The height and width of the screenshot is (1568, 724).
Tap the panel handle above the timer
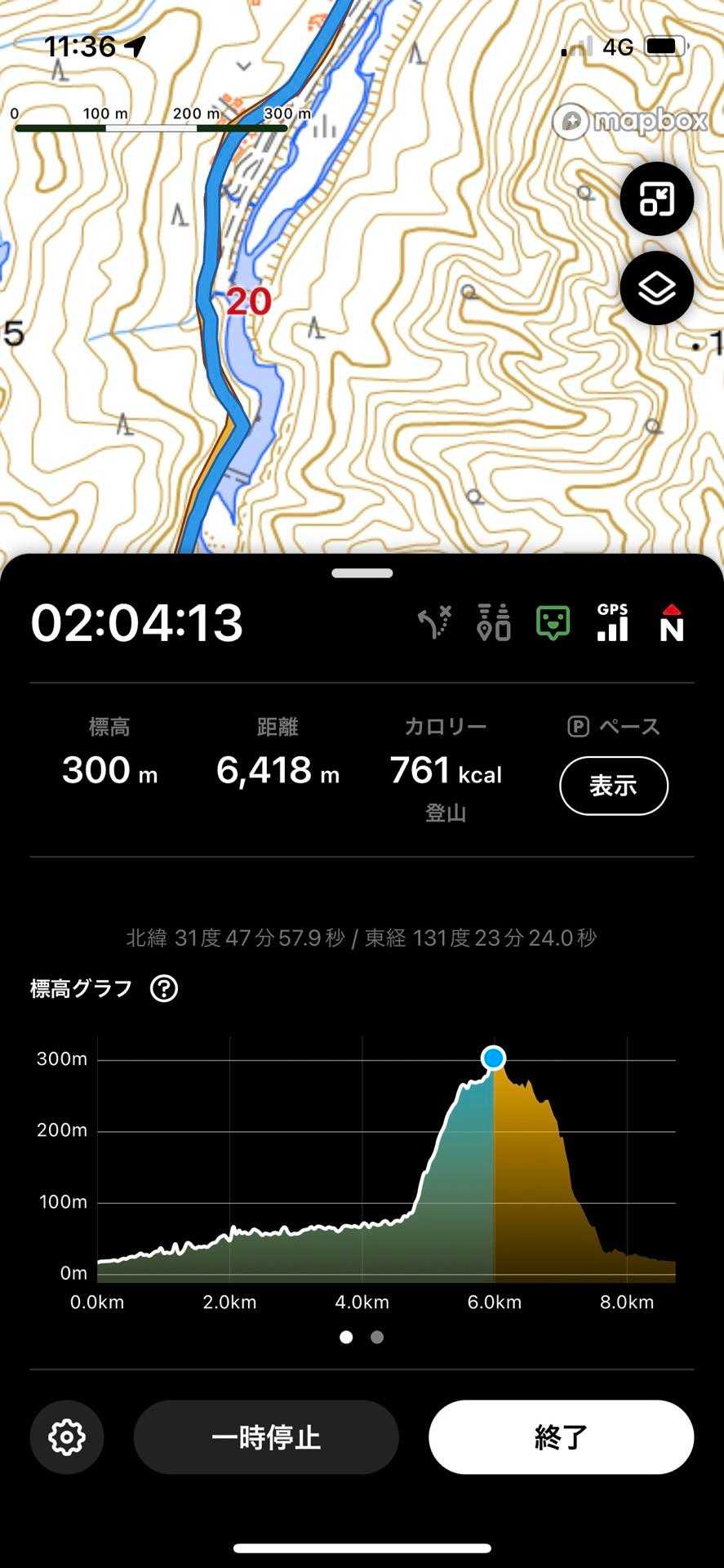(362, 573)
